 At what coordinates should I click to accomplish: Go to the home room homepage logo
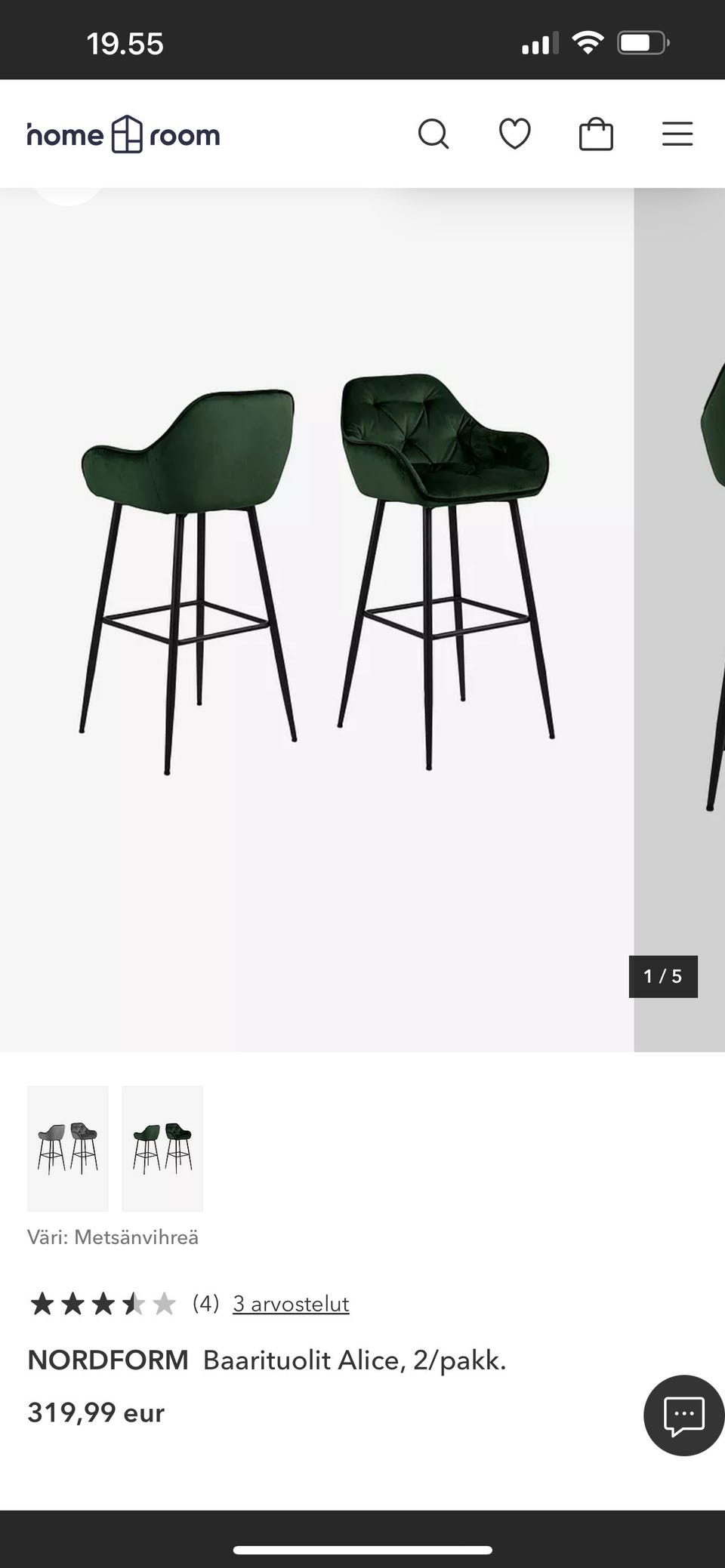click(x=124, y=135)
